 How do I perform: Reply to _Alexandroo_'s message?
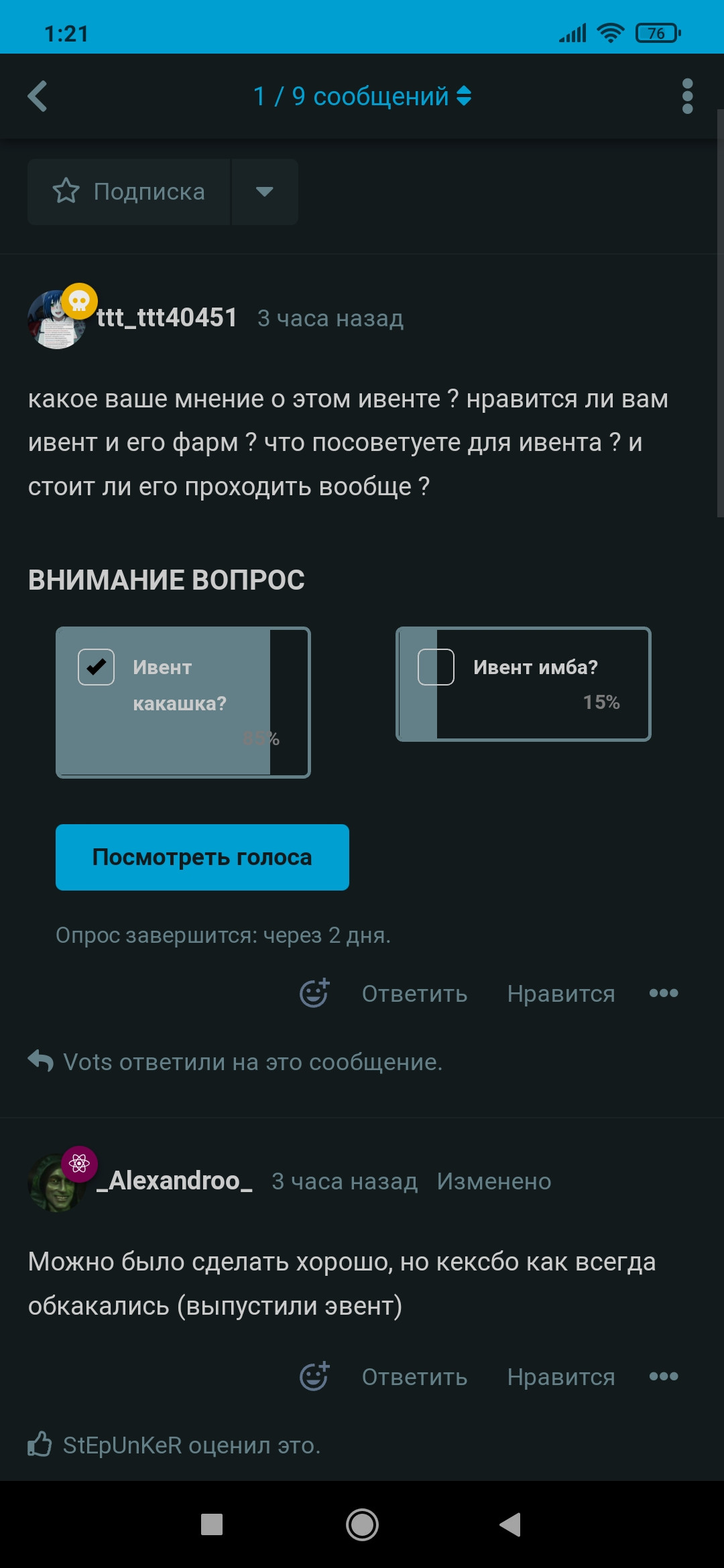414,1377
